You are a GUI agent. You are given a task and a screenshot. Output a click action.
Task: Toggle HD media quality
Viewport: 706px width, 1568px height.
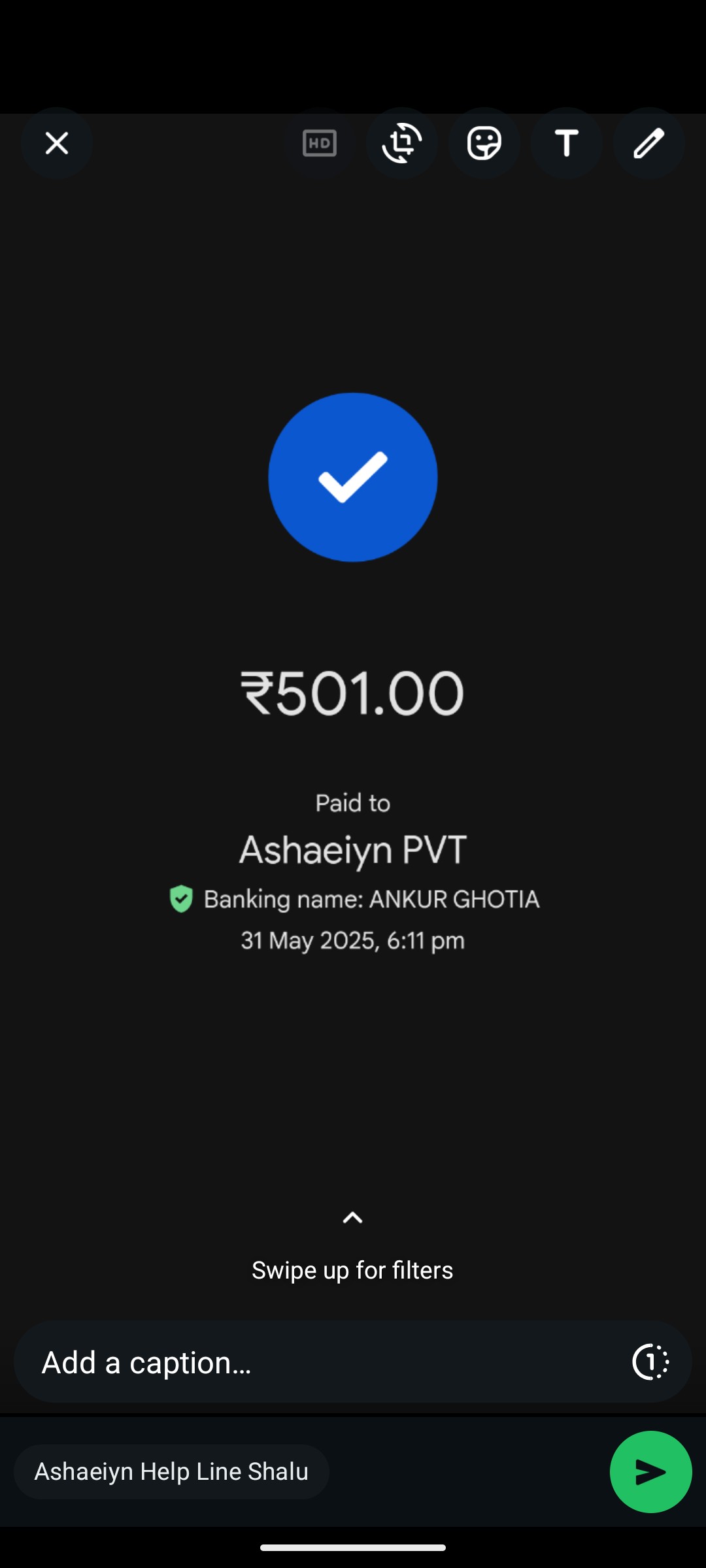click(x=320, y=143)
